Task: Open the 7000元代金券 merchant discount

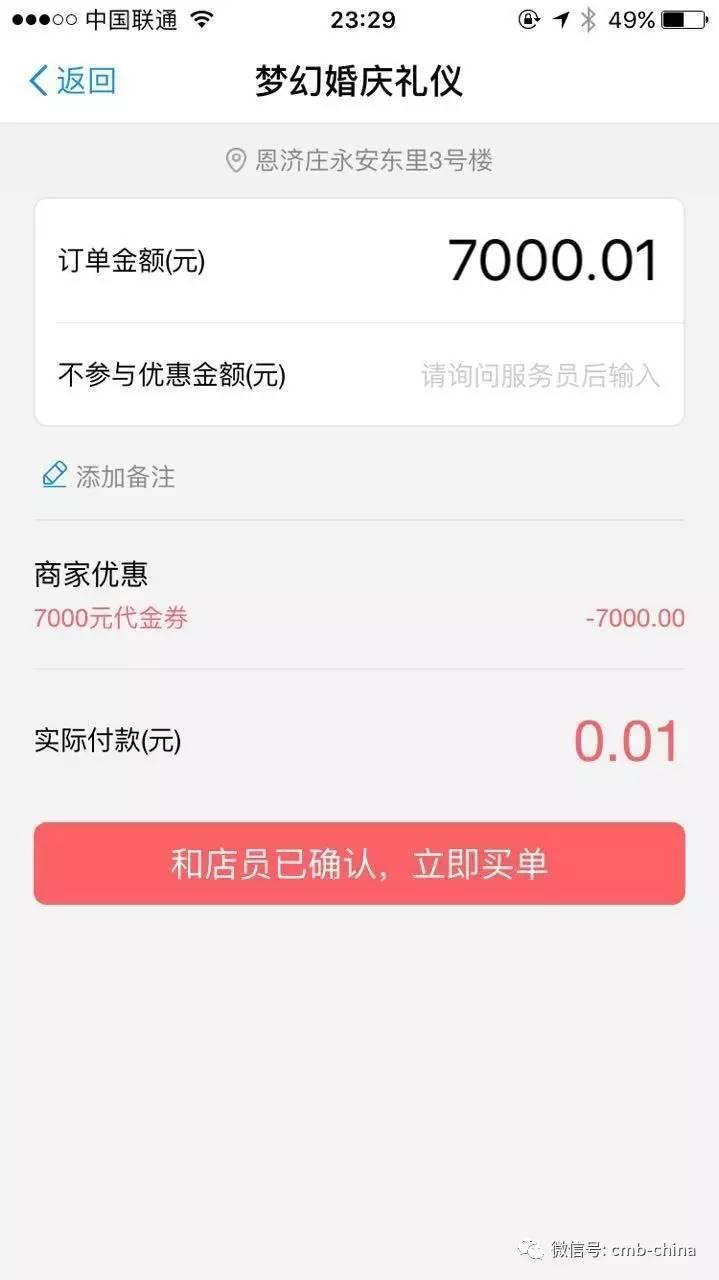Action: [x=359, y=618]
